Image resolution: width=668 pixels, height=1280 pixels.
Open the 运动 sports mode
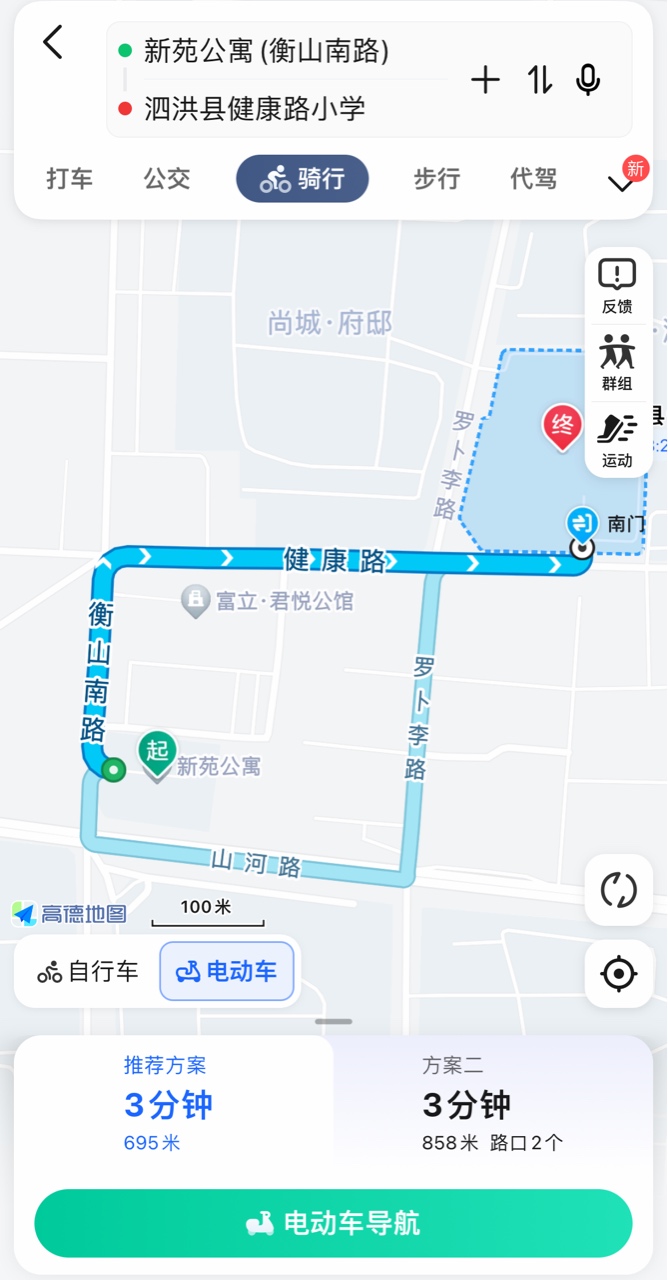[x=617, y=441]
